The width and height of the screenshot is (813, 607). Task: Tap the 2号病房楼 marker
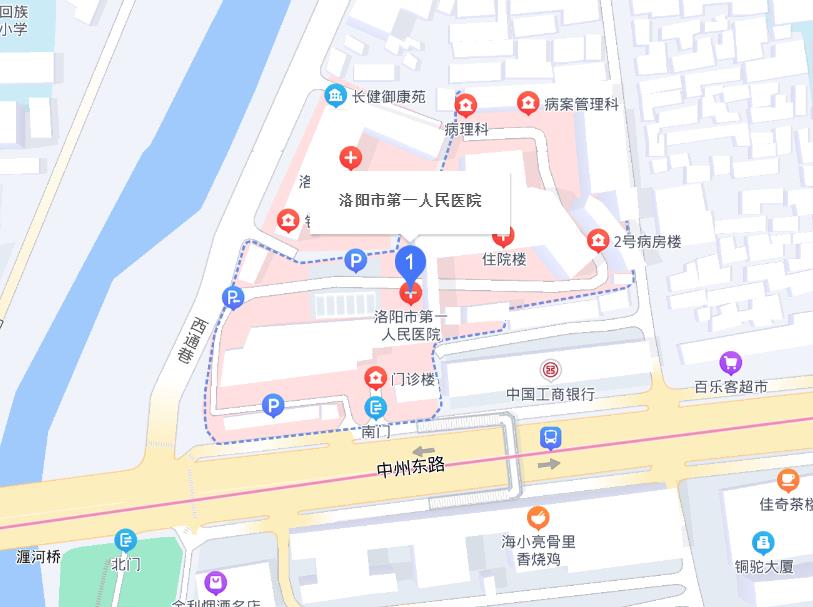598,241
